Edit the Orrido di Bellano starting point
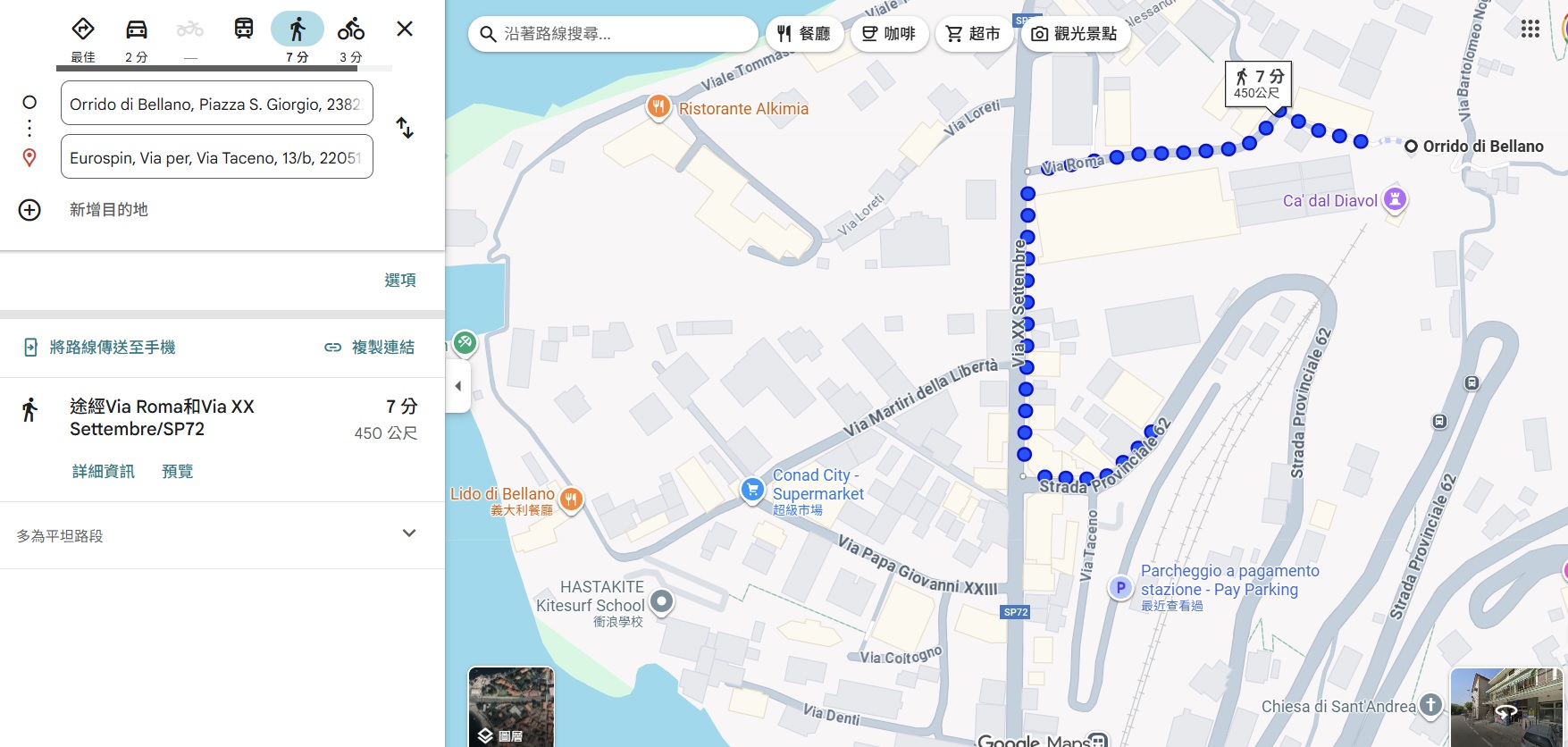Screen dimensions: 1568x747 click(x=215, y=105)
